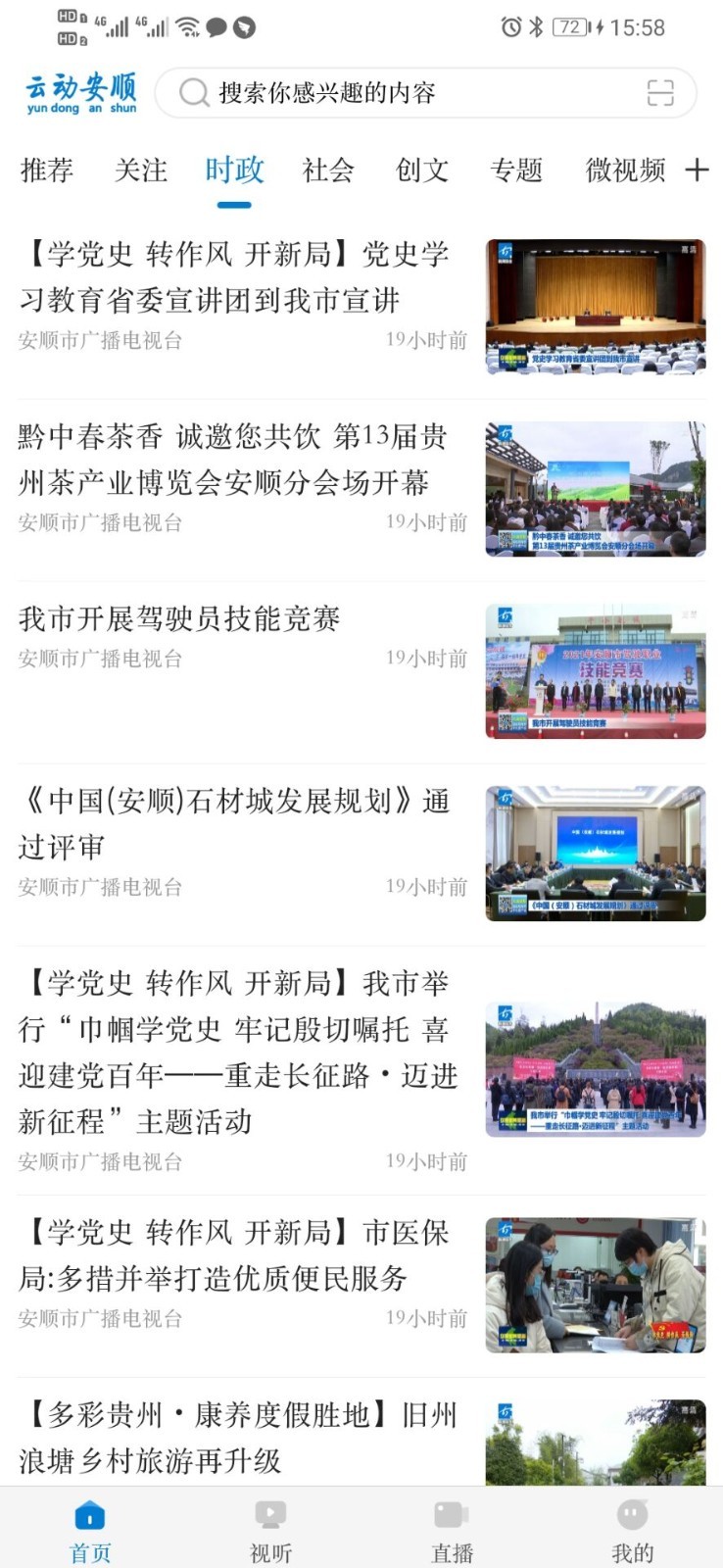Open the 我的 profile tab
Screen dimensions: 723x1568
tap(632, 1529)
